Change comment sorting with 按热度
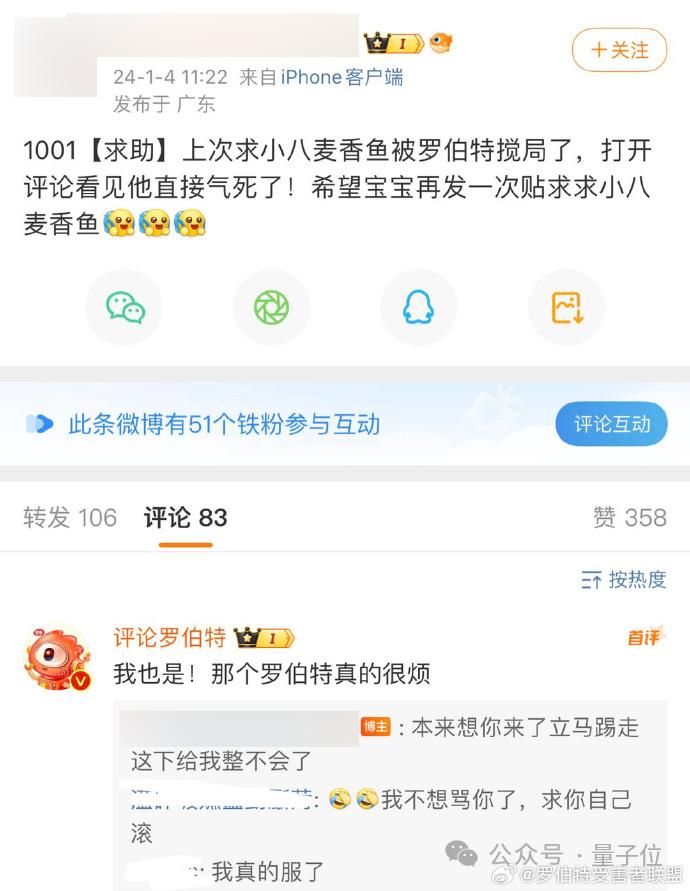Viewport: 690px width, 891px height. pyautogui.click(x=623, y=579)
